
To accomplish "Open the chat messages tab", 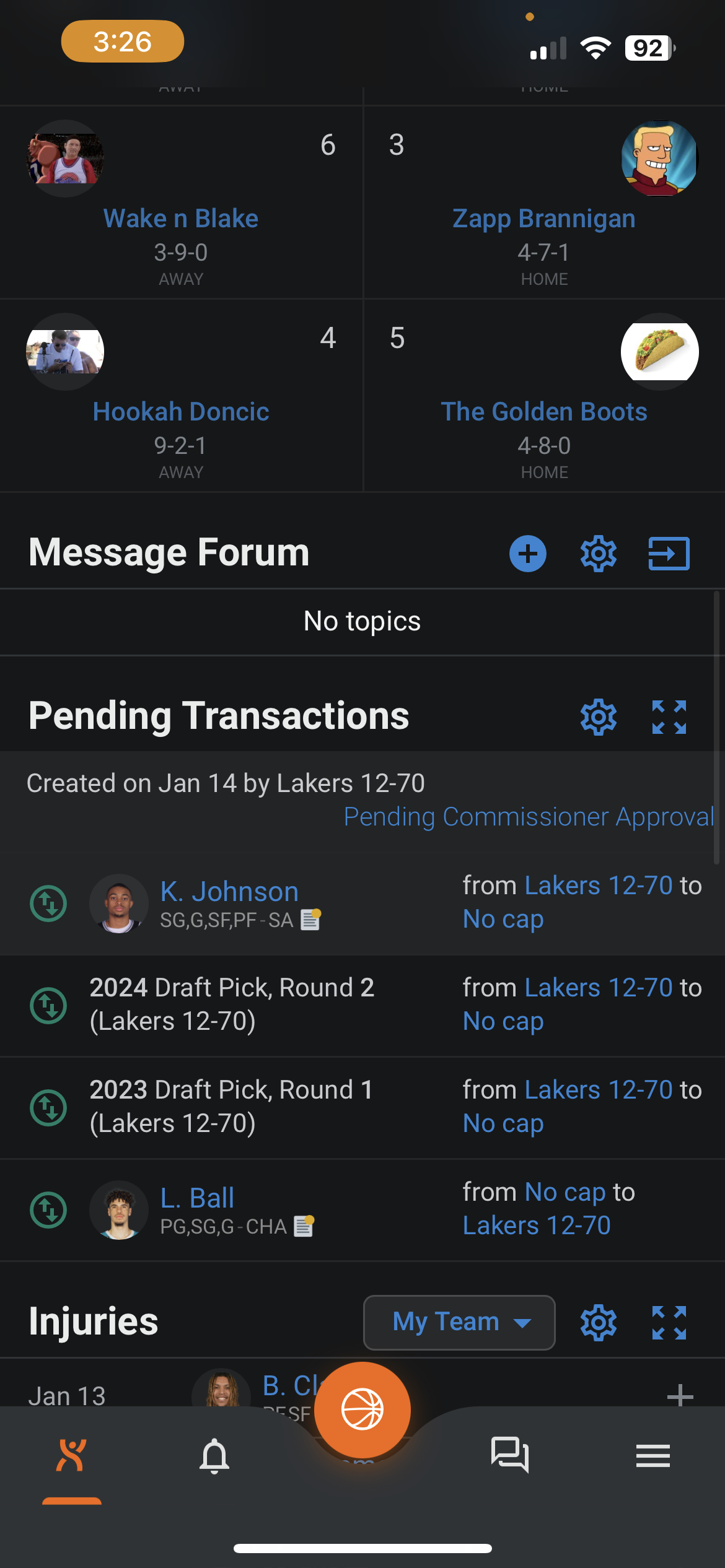I will click(x=509, y=1455).
